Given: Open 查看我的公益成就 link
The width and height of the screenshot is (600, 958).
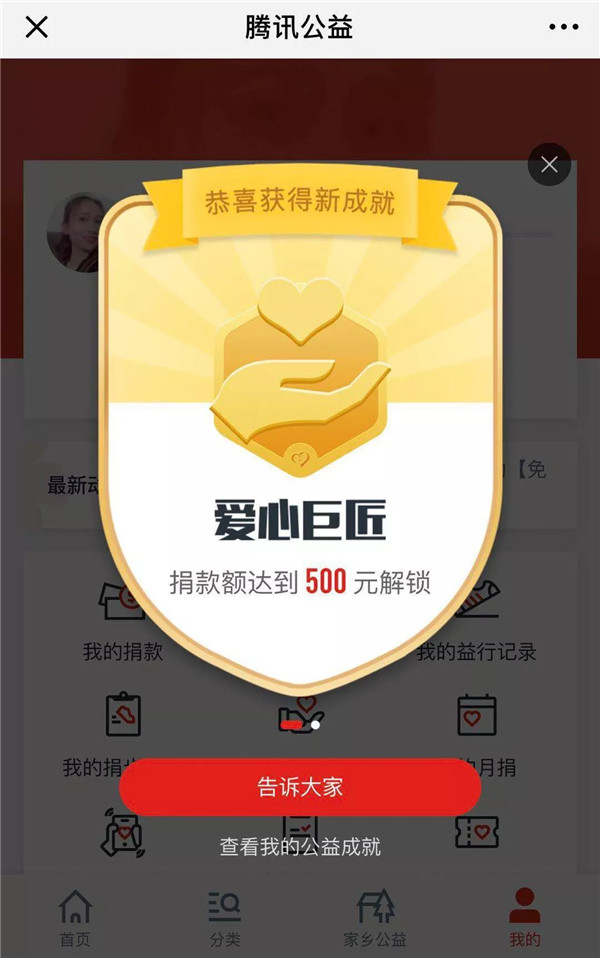Looking at the screenshot, I should tap(300, 847).
